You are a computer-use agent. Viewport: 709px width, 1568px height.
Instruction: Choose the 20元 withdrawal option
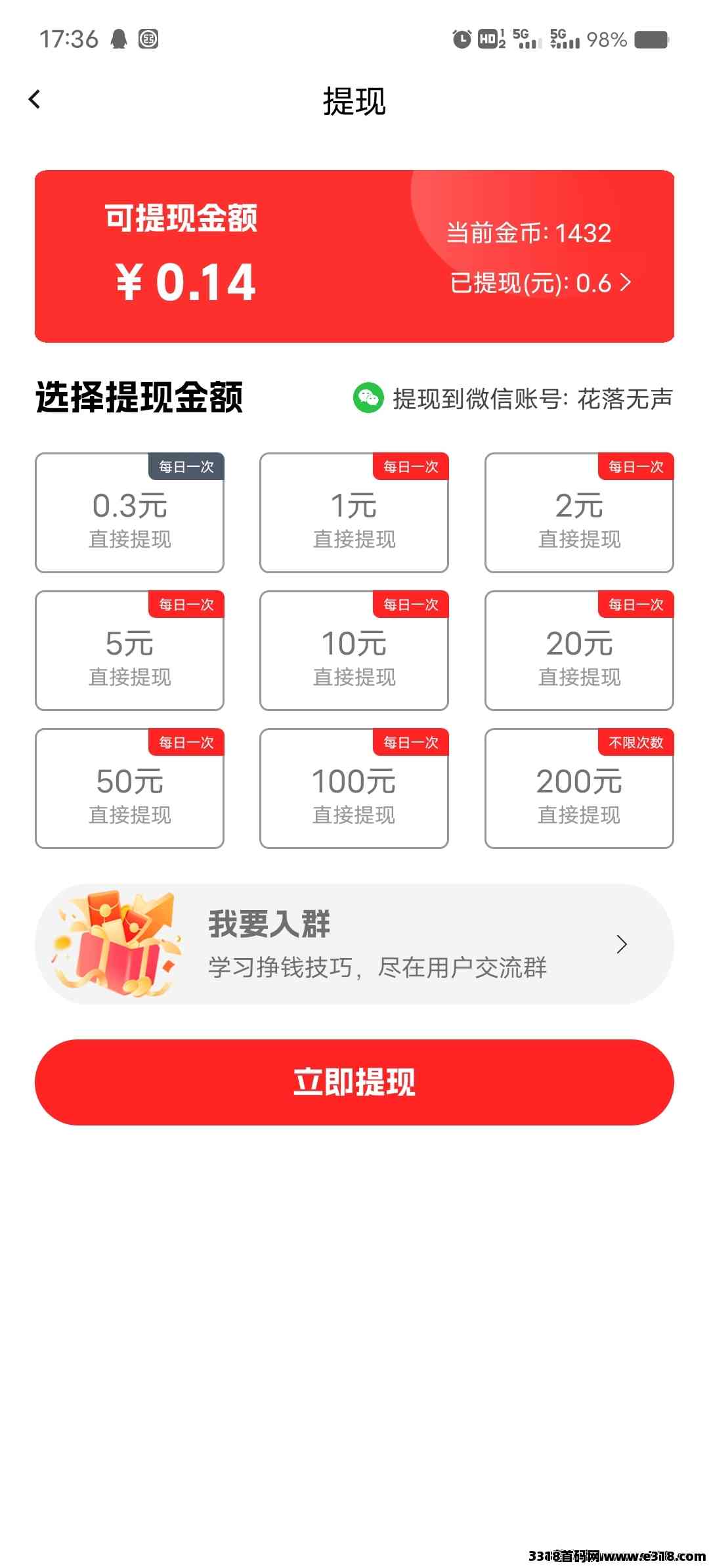(579, 651)
